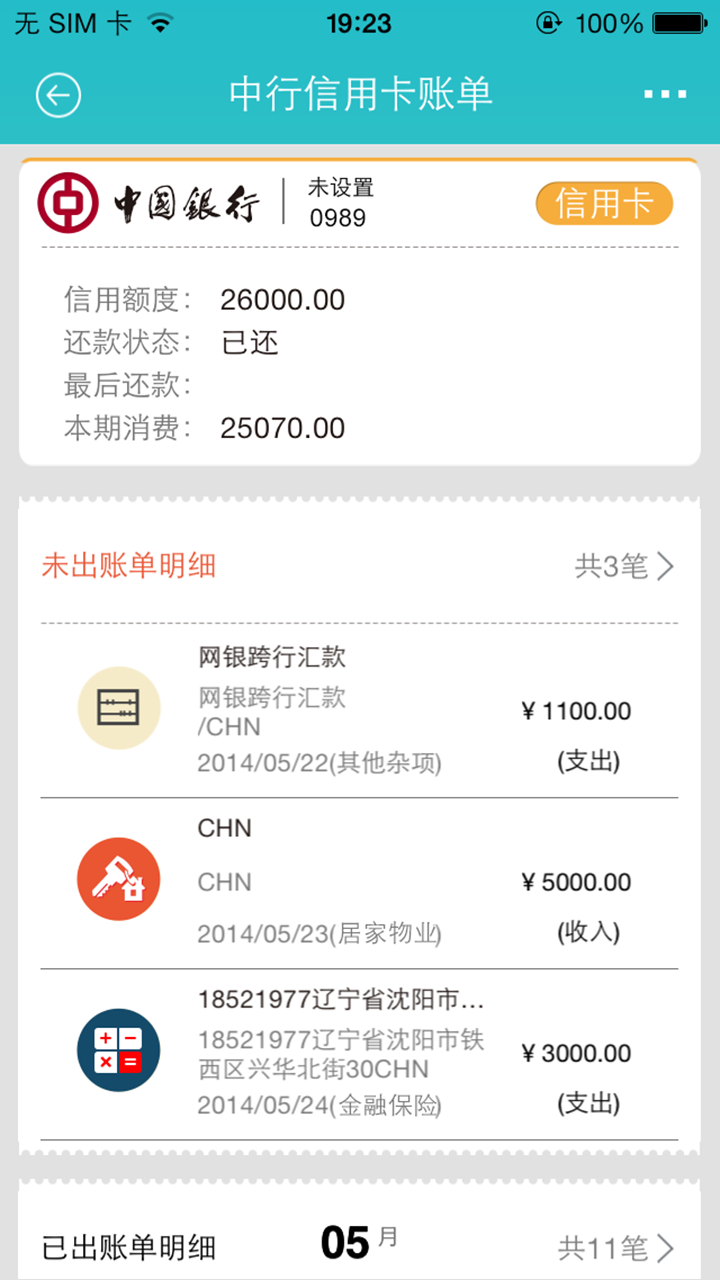Image resolution: width=720 pixels, height=1280 pixels.
Task: View the ¥5000.00 居家物业 income transaction
Action: [360, 882]
